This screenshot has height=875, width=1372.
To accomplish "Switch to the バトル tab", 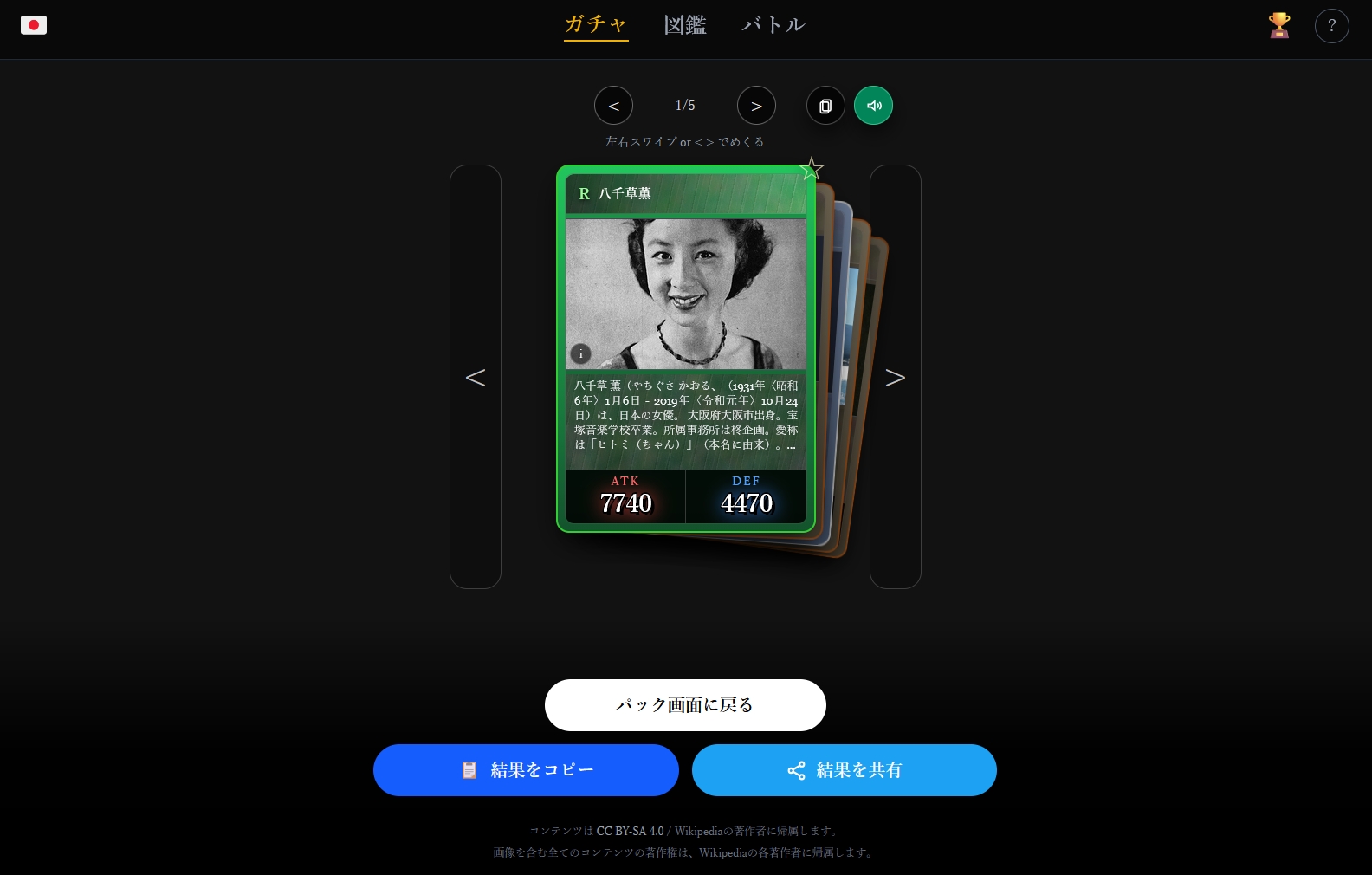I will 773,25.
